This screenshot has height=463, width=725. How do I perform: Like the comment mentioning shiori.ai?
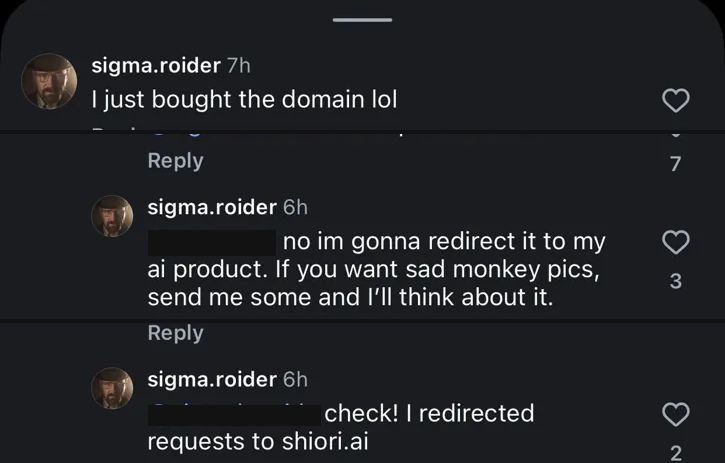click(x=677, y=414)
